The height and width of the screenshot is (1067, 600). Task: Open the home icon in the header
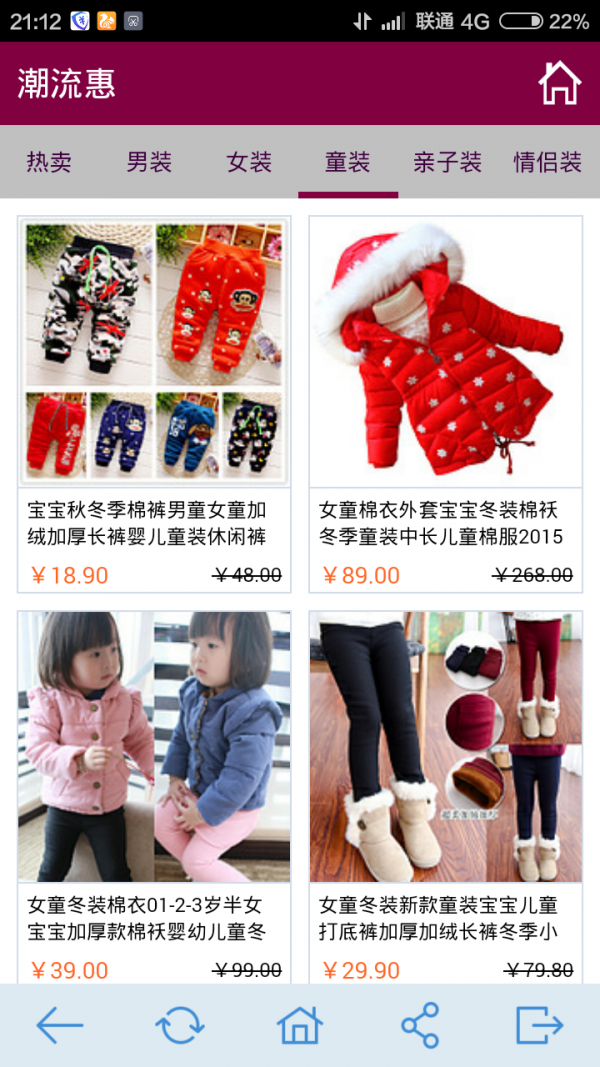[x=559, y=83]
